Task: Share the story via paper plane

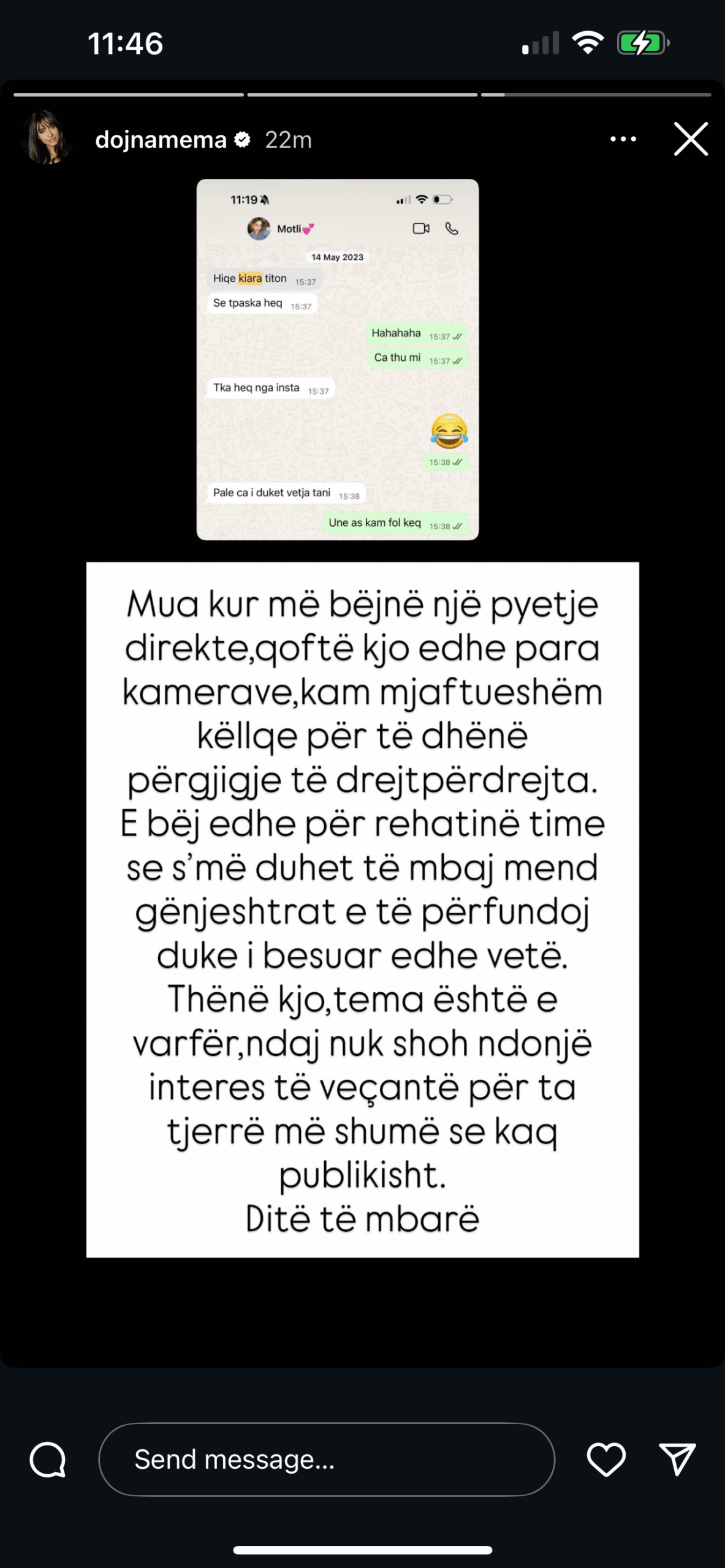Action: [x=677, y=1459]
